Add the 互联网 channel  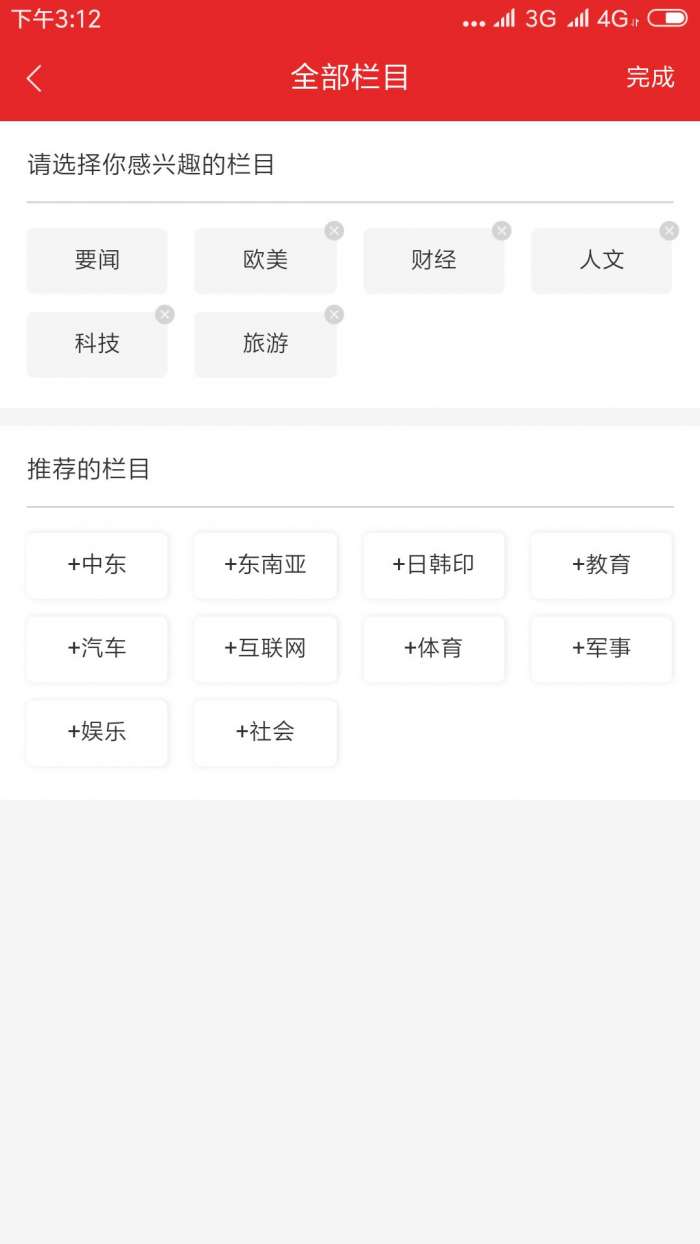click(265, 649)
